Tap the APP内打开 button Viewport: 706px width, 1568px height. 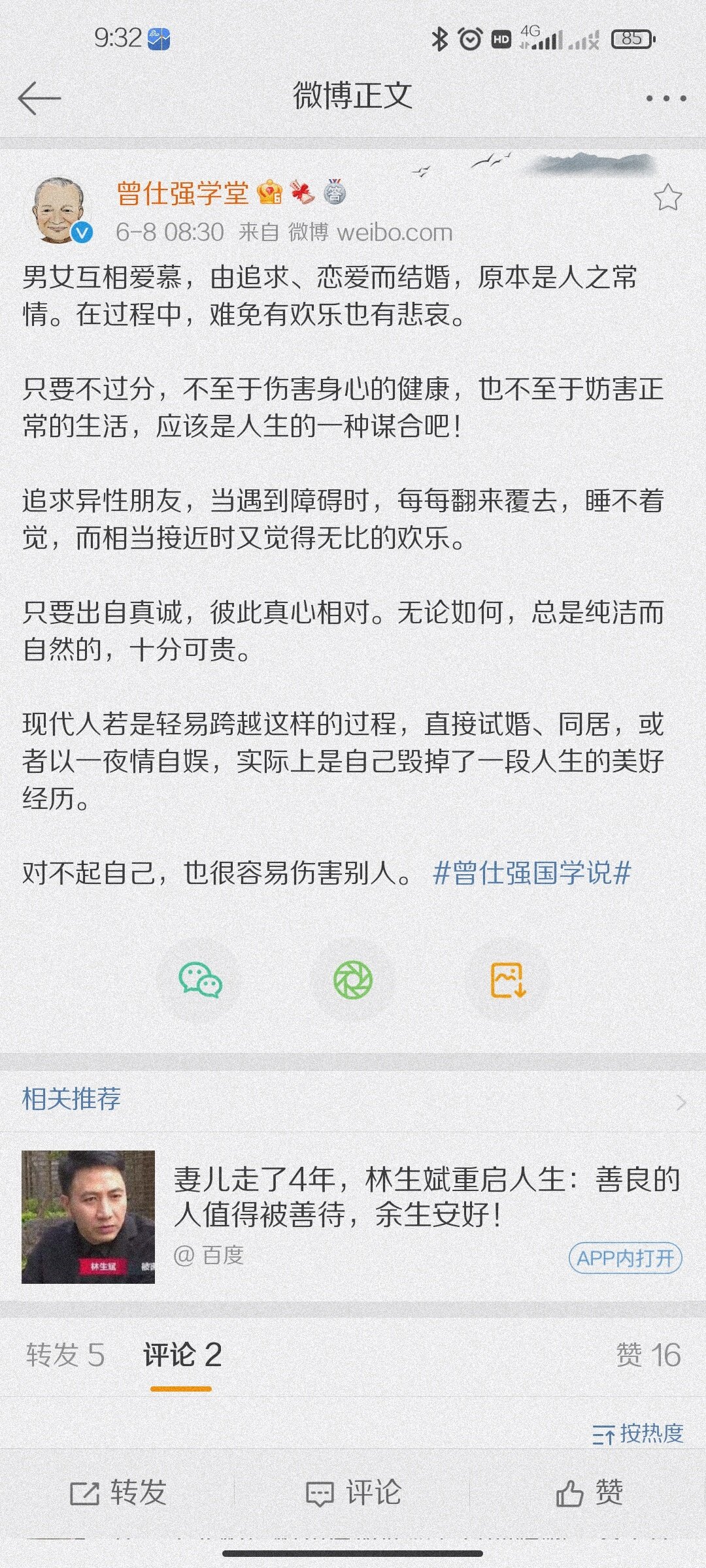(x=625, y=1258)
